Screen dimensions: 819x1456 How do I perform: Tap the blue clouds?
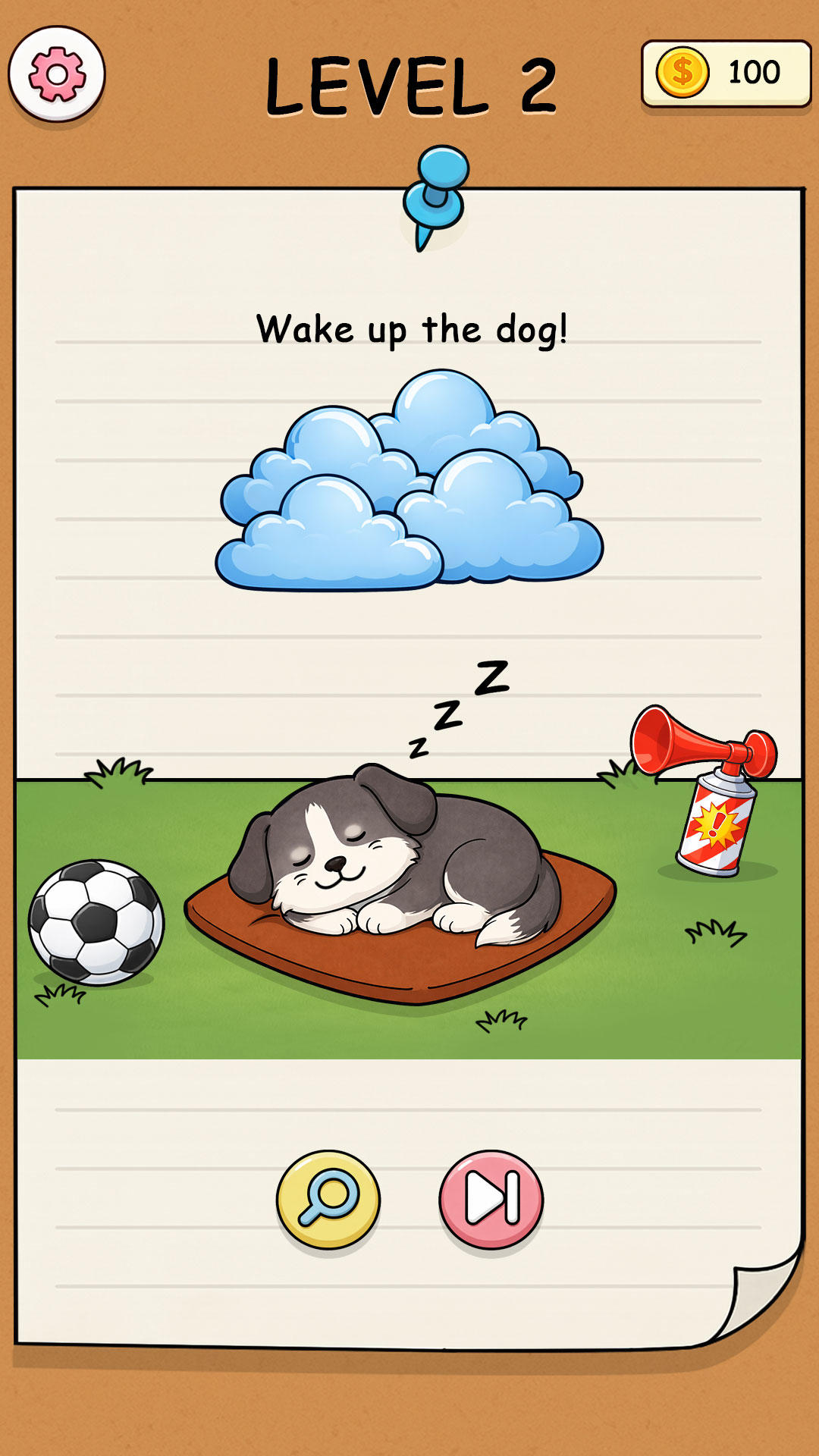coord(409,485)
